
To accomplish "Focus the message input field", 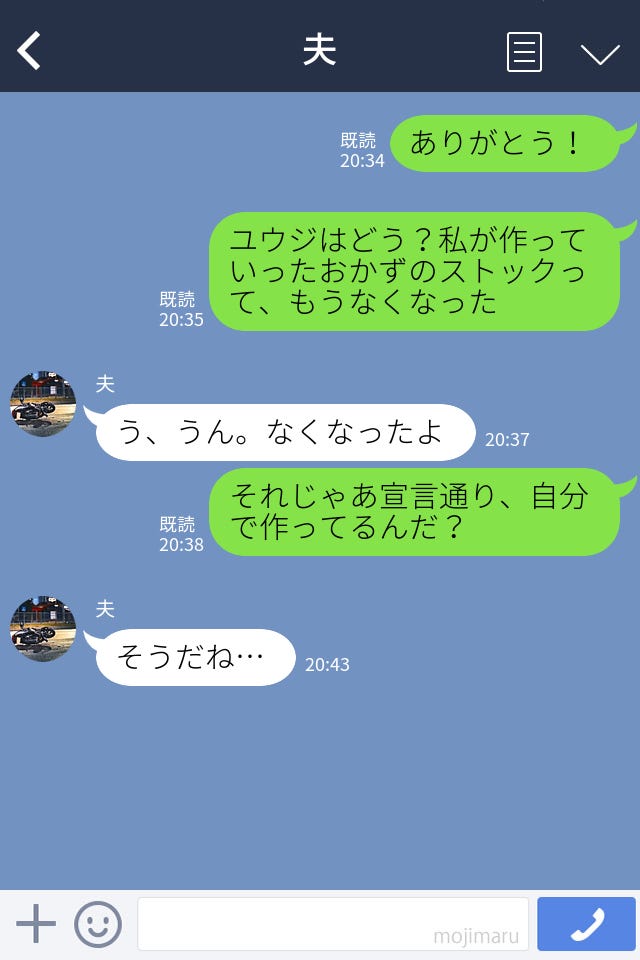I will pyautogui.click(x=332, y=924).
